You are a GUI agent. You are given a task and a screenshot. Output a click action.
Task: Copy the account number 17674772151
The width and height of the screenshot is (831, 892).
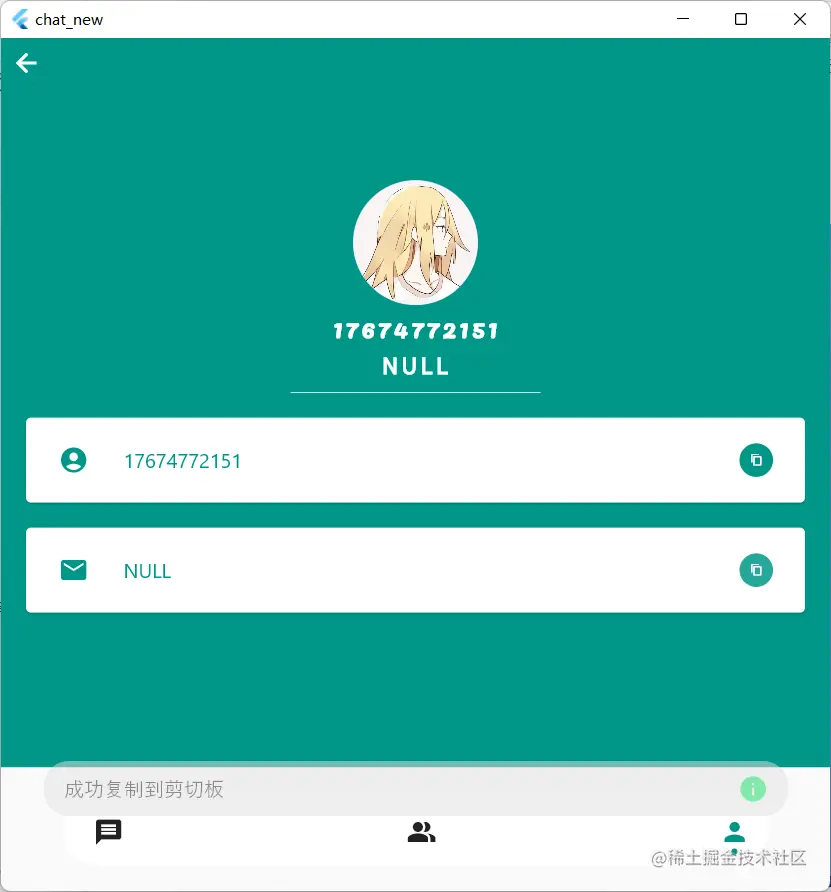click(756, 460)
